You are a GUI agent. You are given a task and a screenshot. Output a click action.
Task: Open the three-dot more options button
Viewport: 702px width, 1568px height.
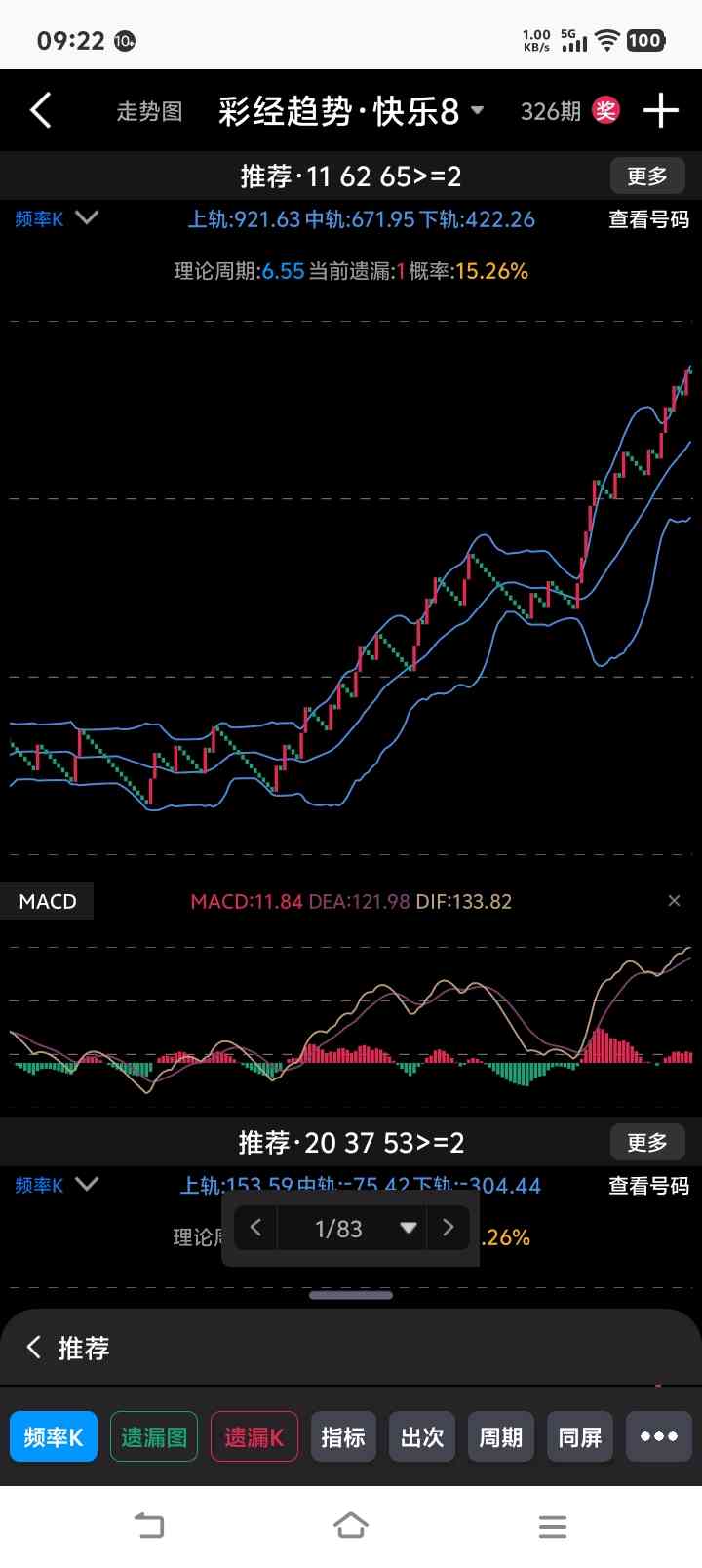tap(658, 1437)
